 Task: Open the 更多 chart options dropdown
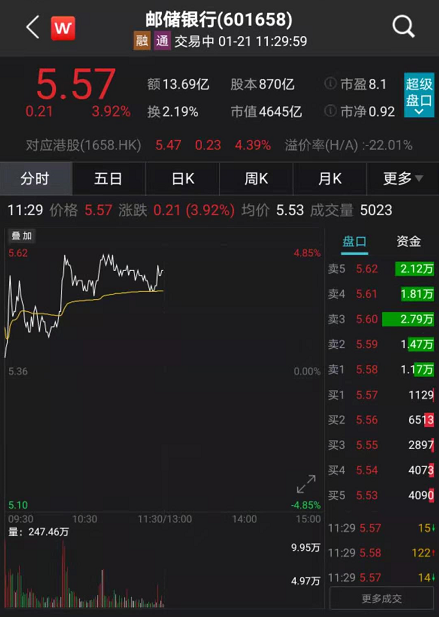click(x=403, y=179)
